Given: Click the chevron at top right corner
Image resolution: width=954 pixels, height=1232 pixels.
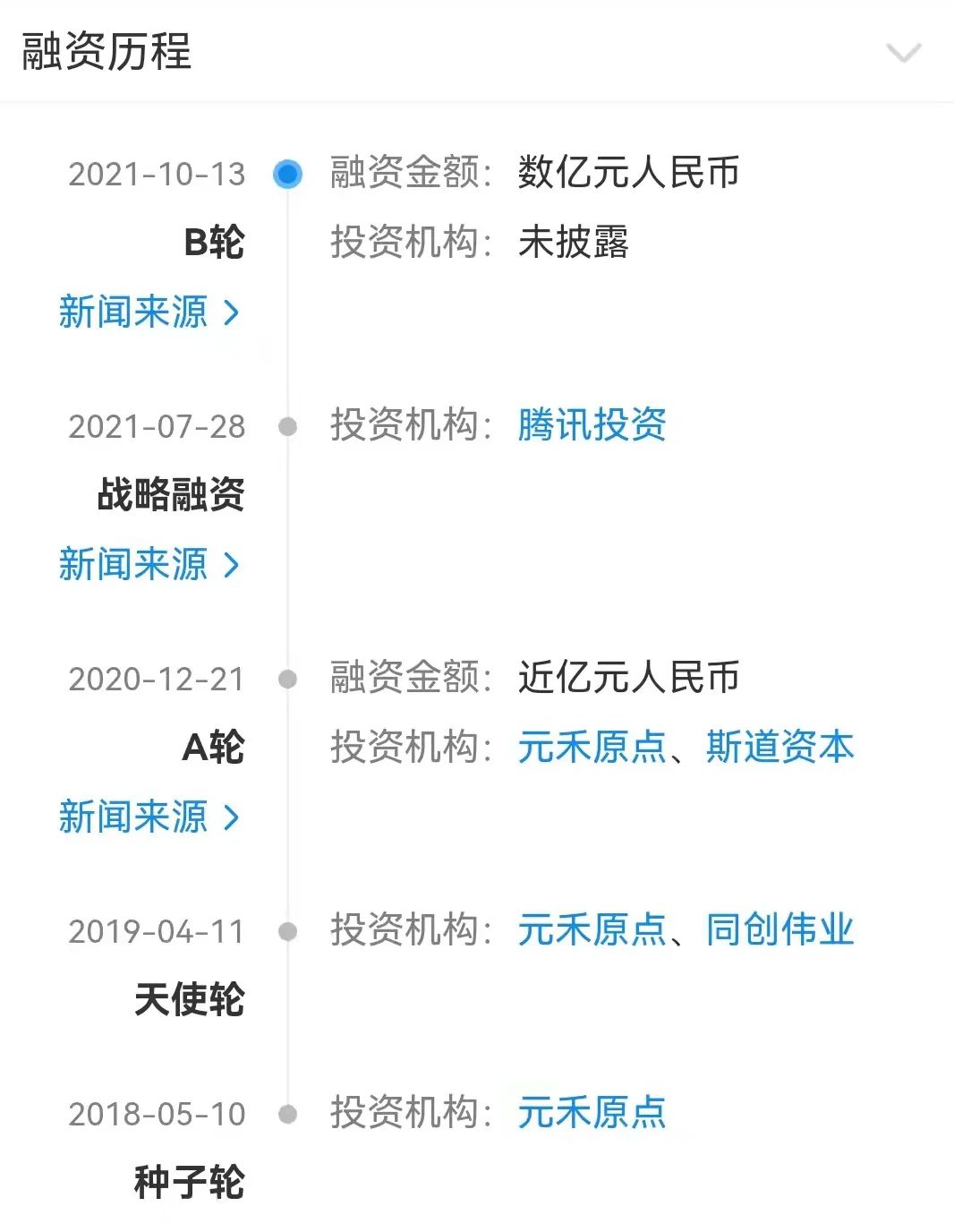Looking at the screenshot, I should point(904,52).
